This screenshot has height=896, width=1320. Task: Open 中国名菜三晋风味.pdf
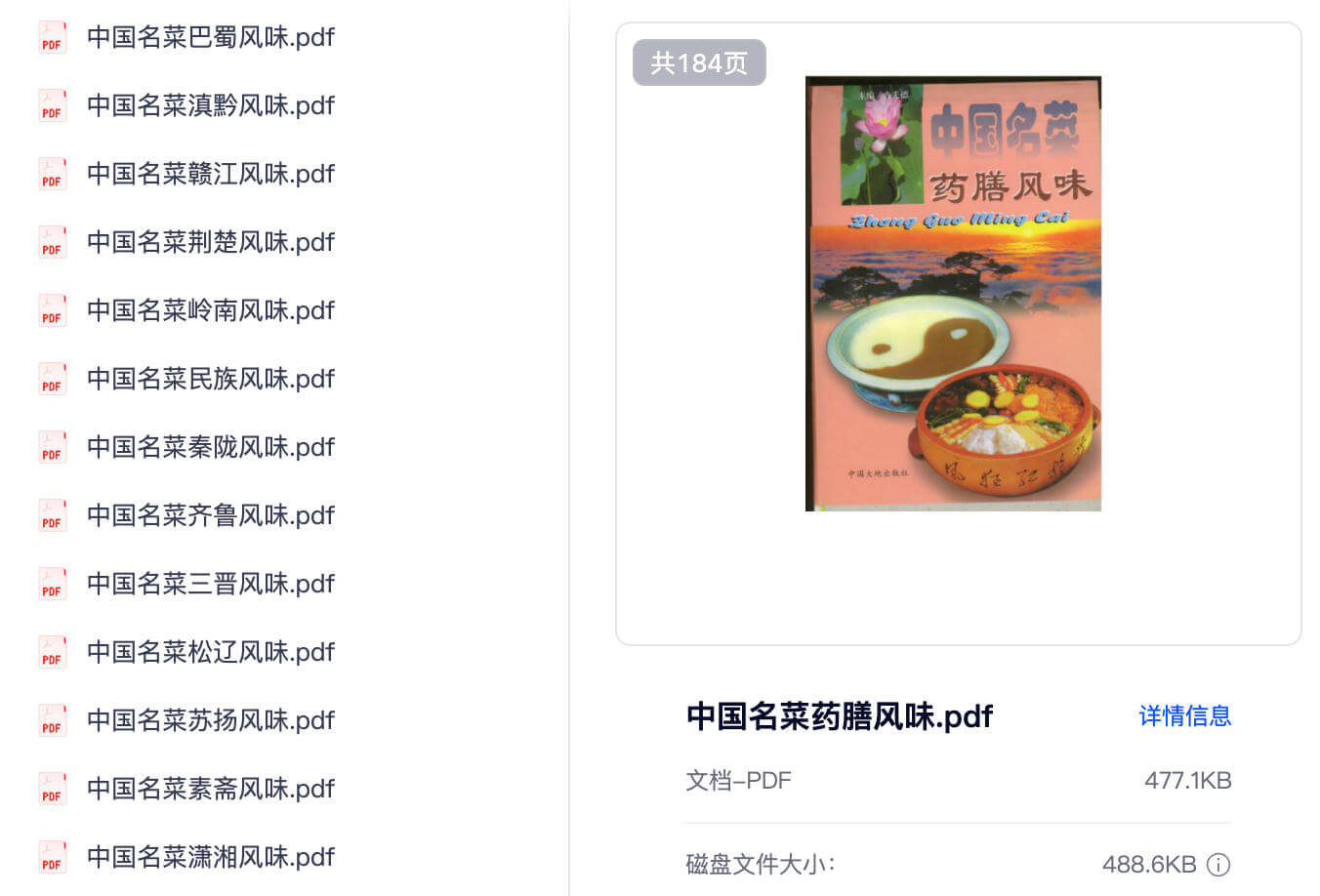[210, 584]
